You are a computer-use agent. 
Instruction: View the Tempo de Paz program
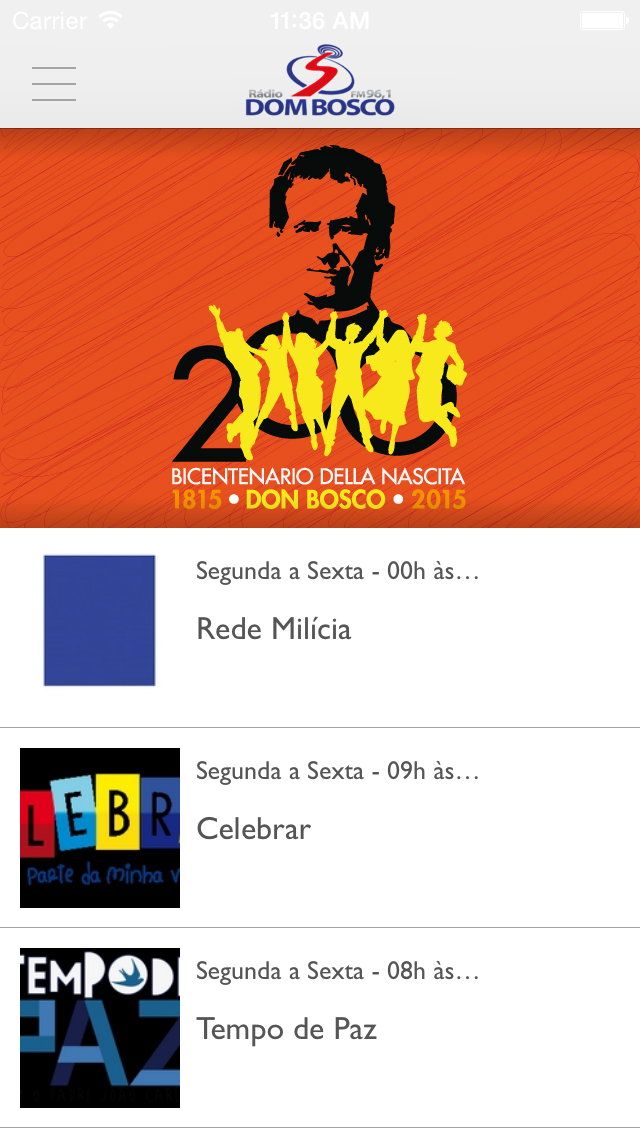(320, 1027)
